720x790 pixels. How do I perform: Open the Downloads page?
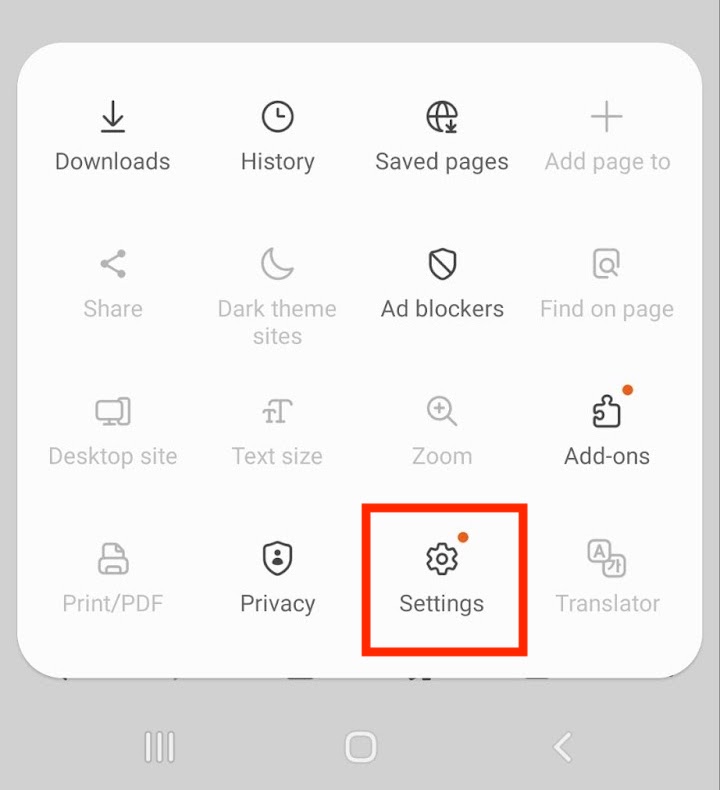coord(112,135)
